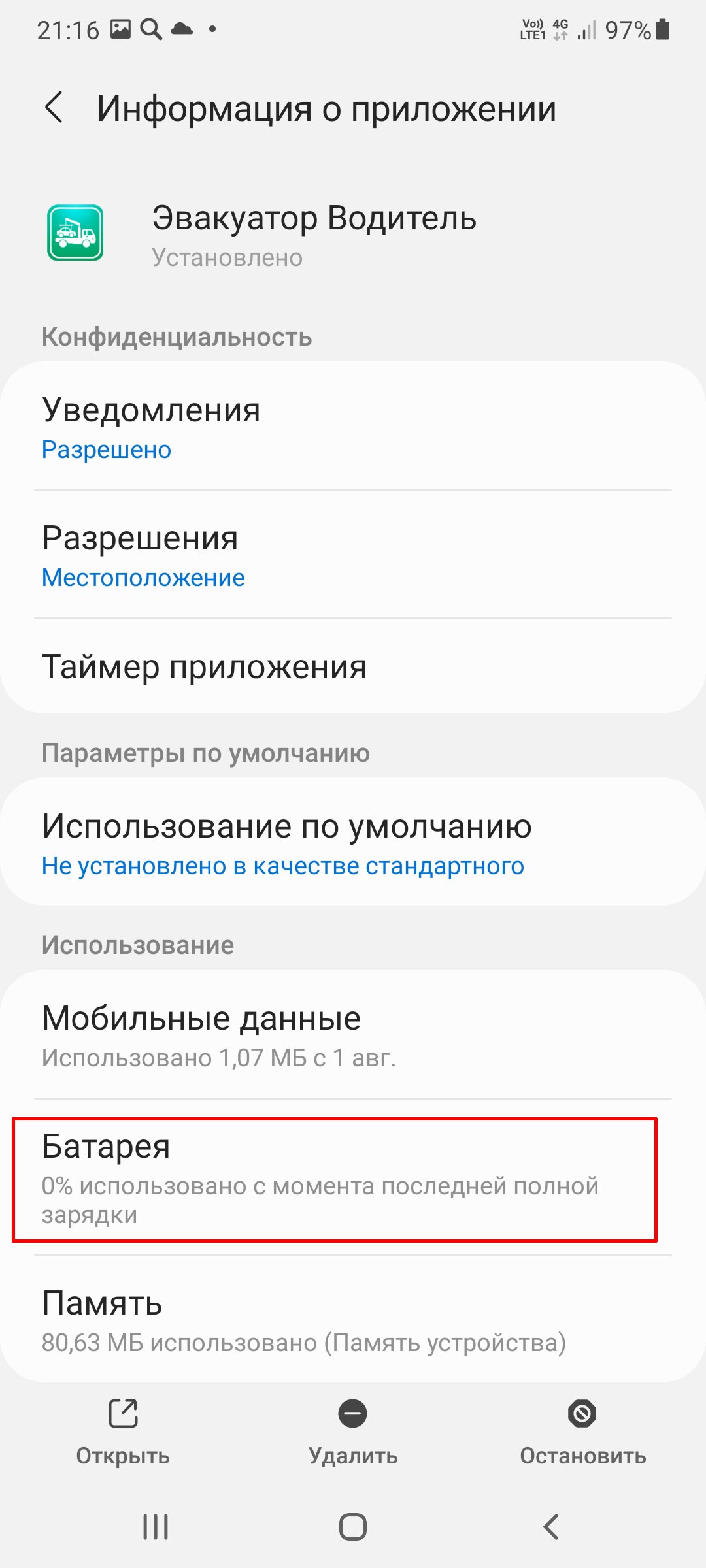Open Таймер приложения
The image size is (706, 1568).
[353, 666]
